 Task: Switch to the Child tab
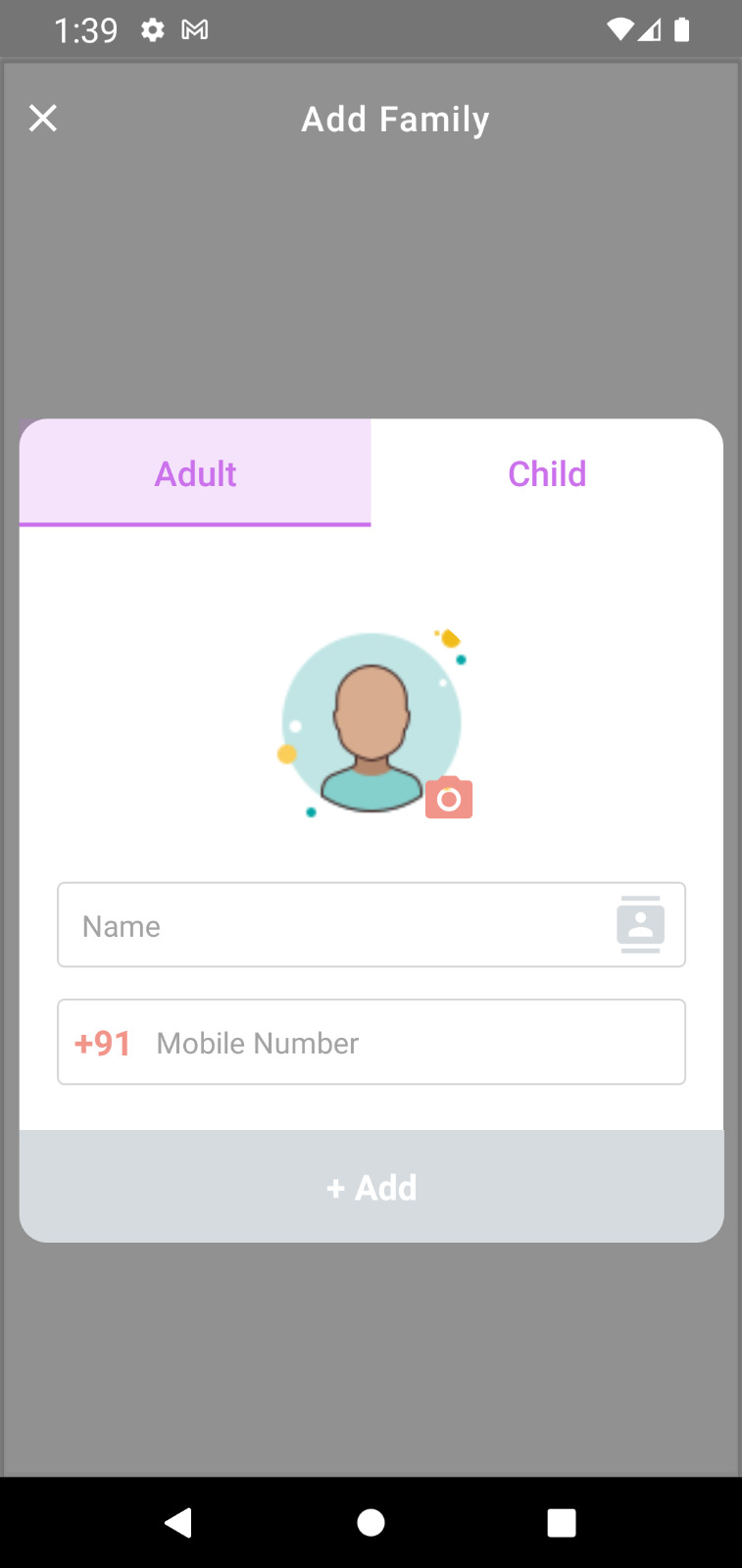[x=547, y=473]
